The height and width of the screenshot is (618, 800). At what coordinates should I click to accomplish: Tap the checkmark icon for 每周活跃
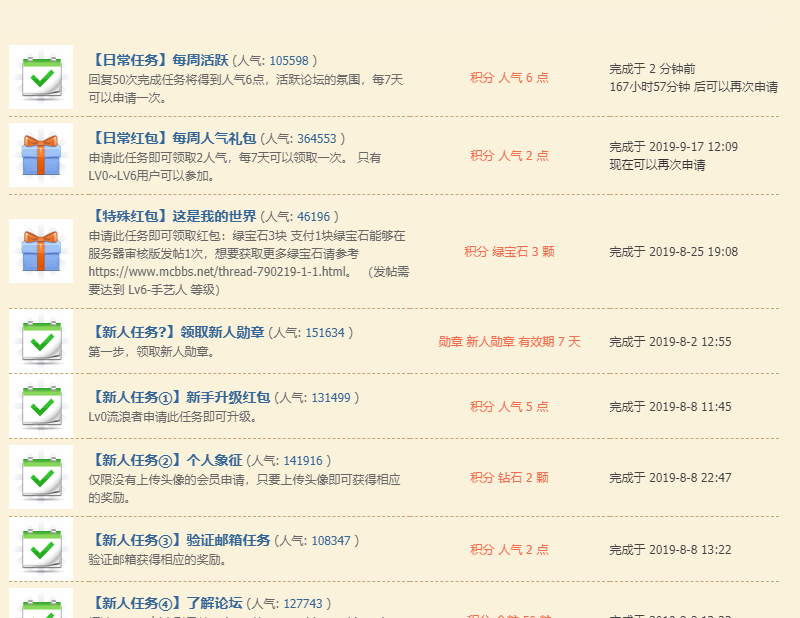coord(41,77)
